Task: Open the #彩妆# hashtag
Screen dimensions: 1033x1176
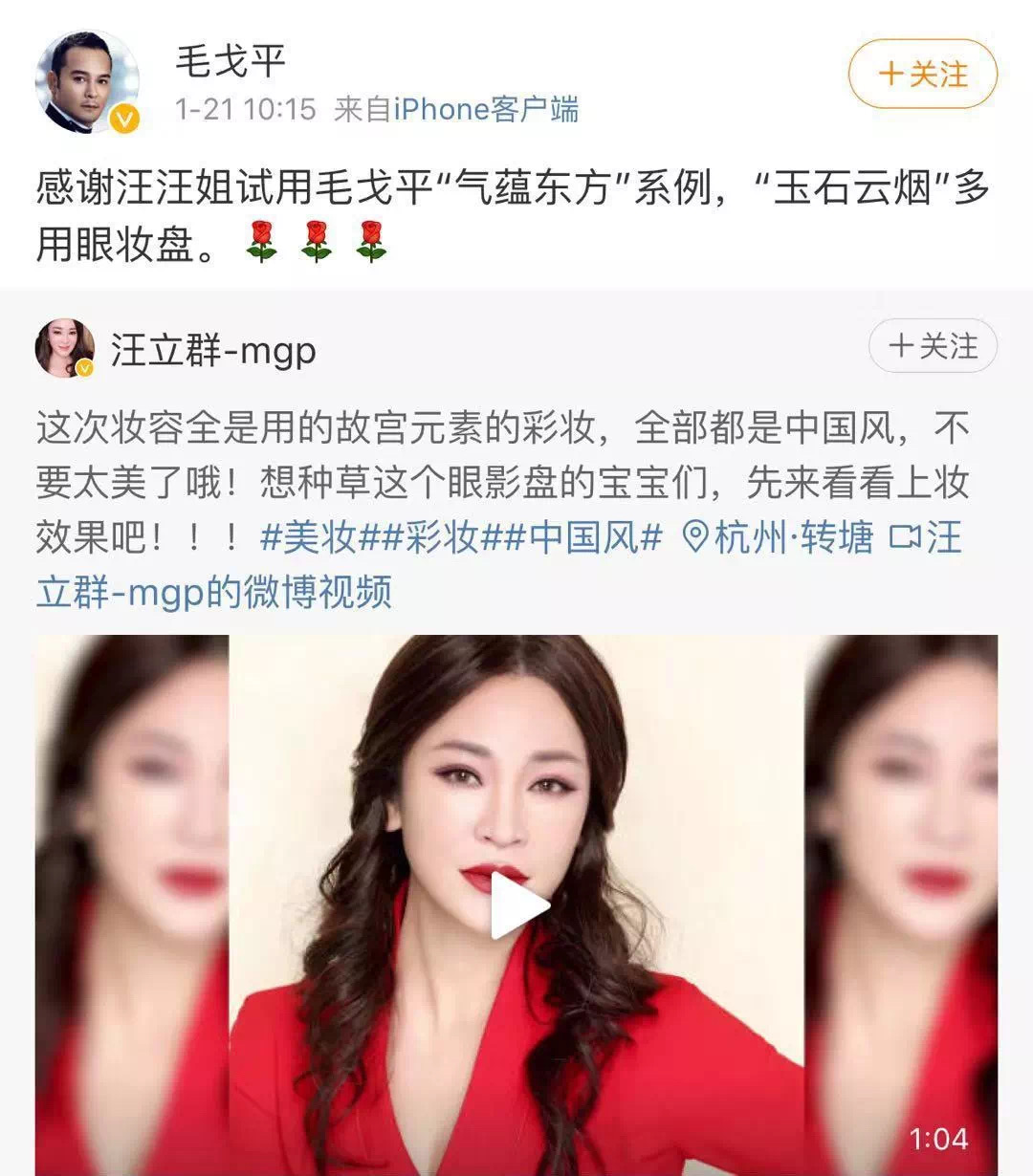Action: coord(442,537)
